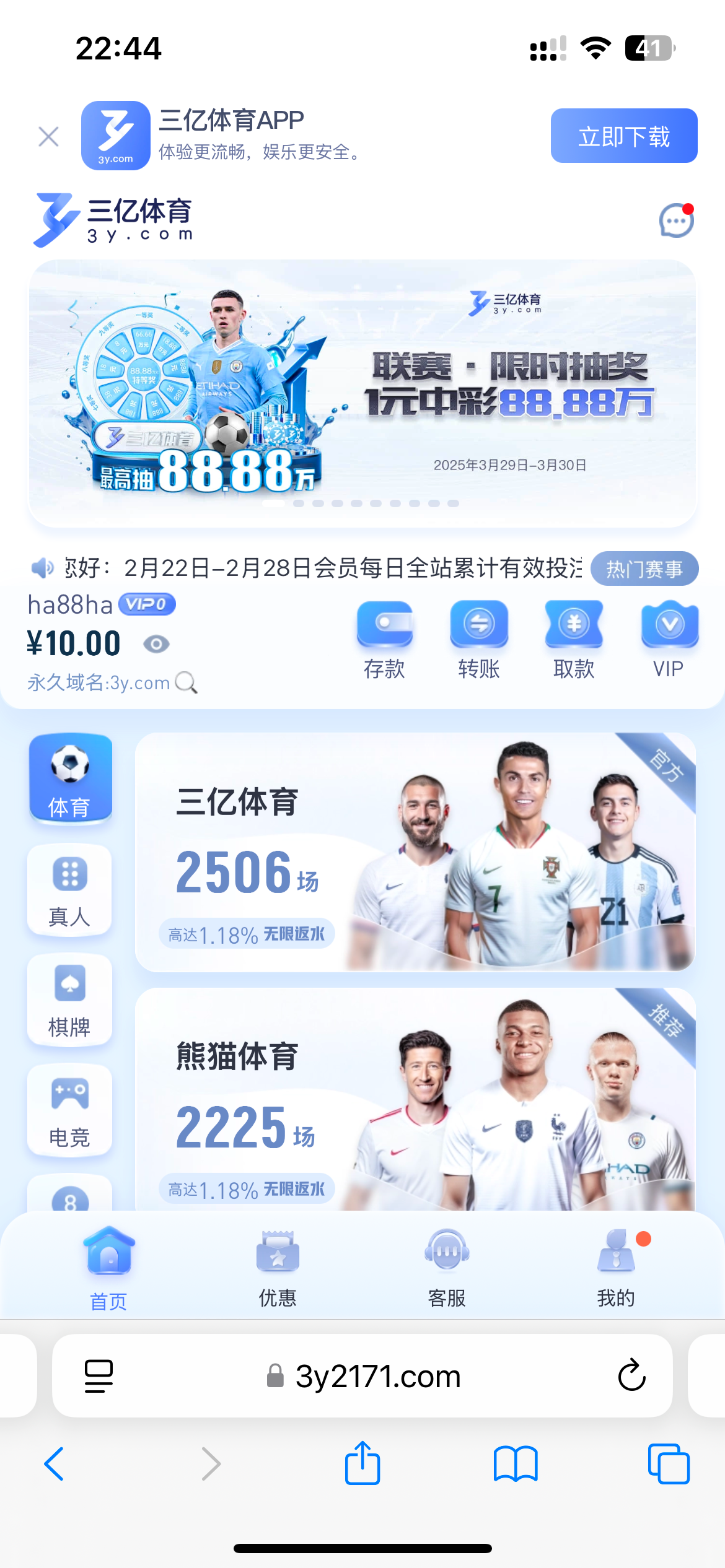Tap the 立即下载 button
The width and height of the screenshot is (725, 1568).
click(x=623, y=136)
